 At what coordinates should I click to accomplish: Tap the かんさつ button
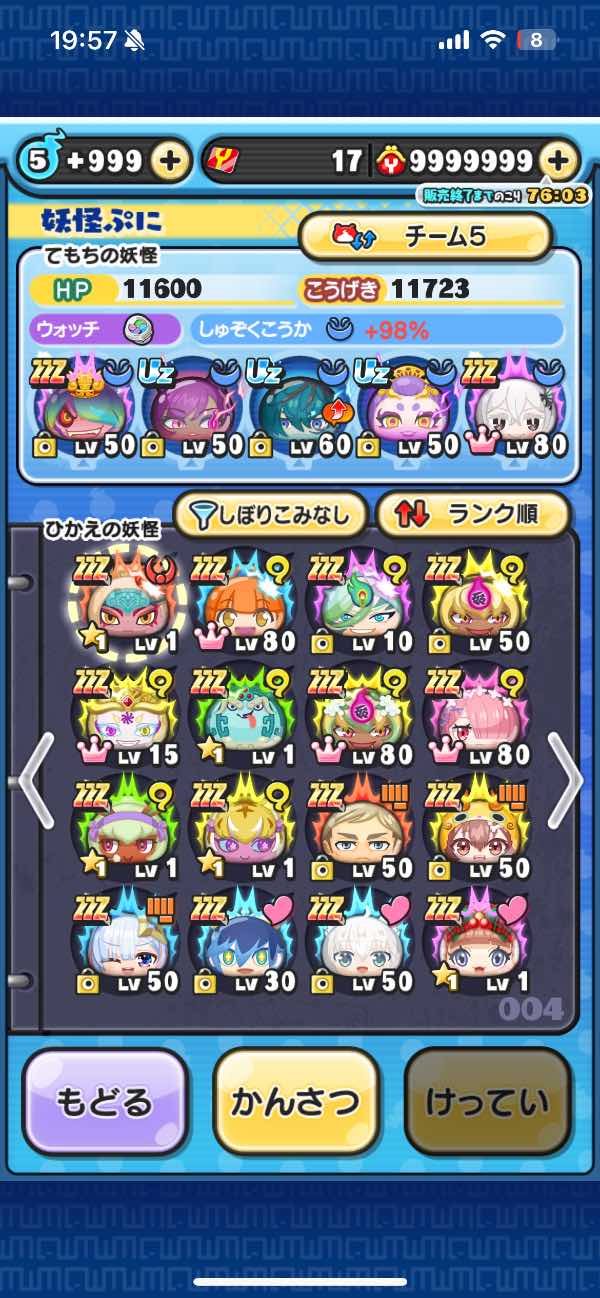pos(296,1102)
